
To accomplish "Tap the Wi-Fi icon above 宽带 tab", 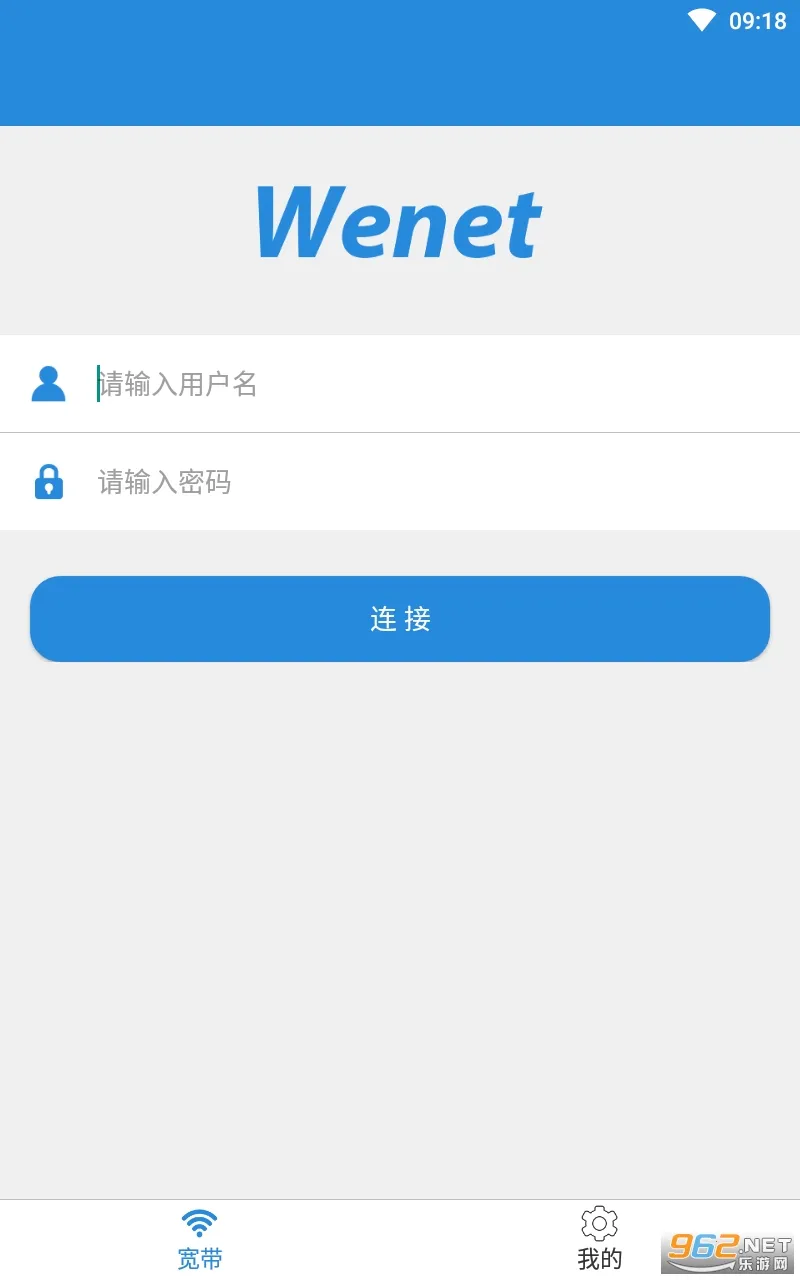I will point(199,1222).
